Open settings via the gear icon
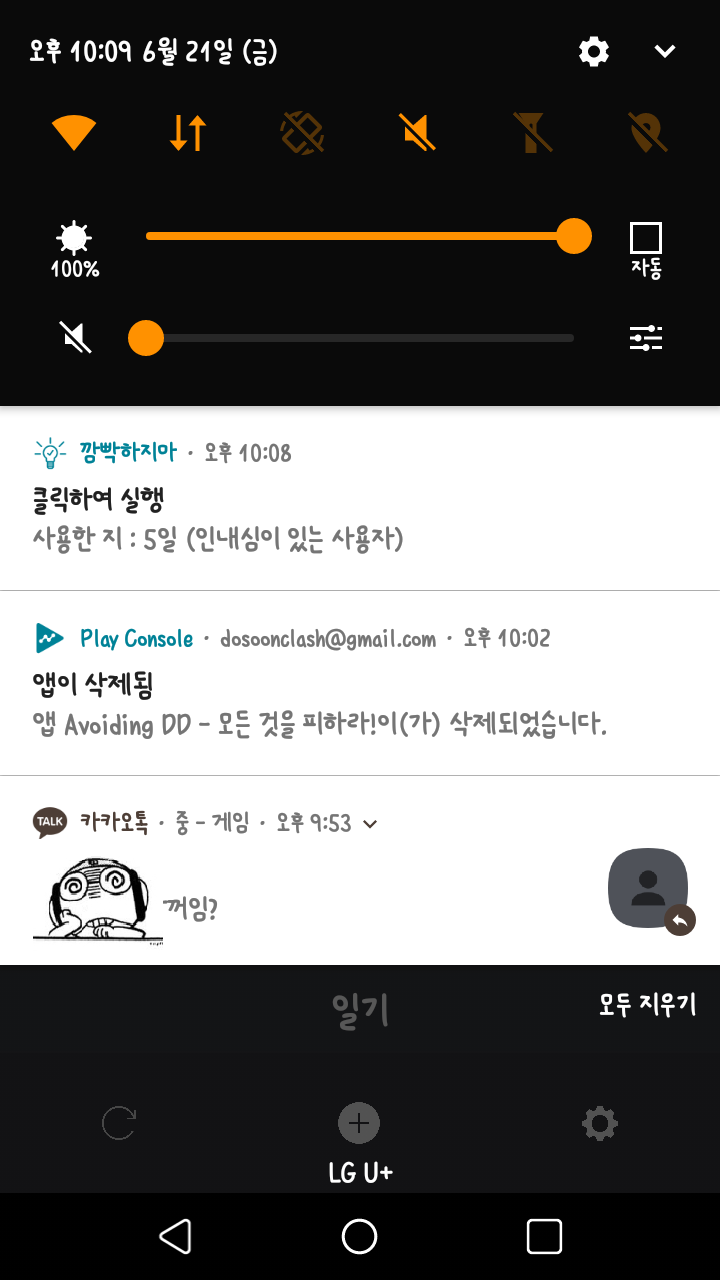Image resolution: width=720 pixels, height=1280 pixels. (x=594, y=51)
